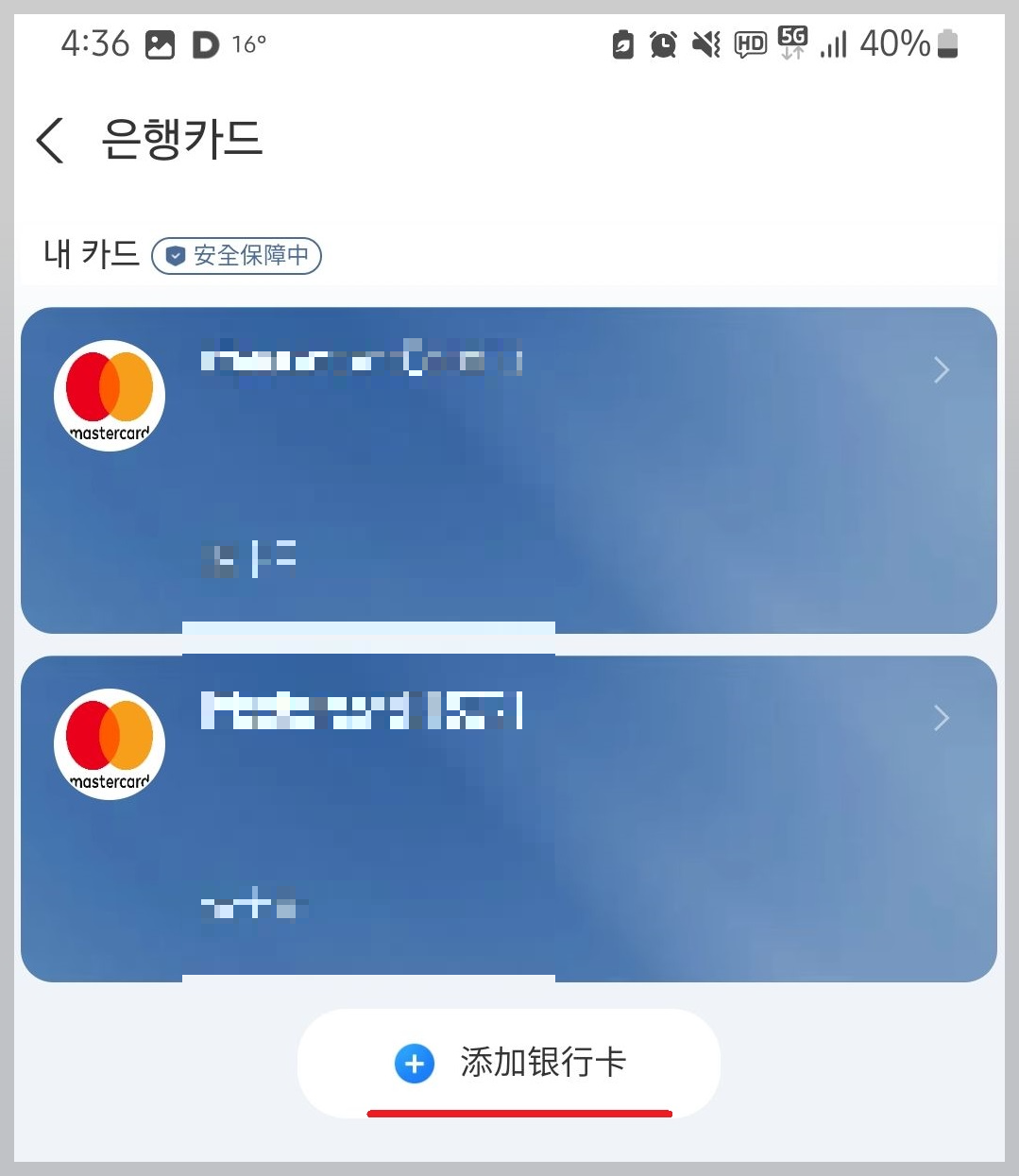Tap the blue plus icon on 添加银行卡 button
The height and width of the screenshot is (1176, 1019).
tap(414, 1063)
